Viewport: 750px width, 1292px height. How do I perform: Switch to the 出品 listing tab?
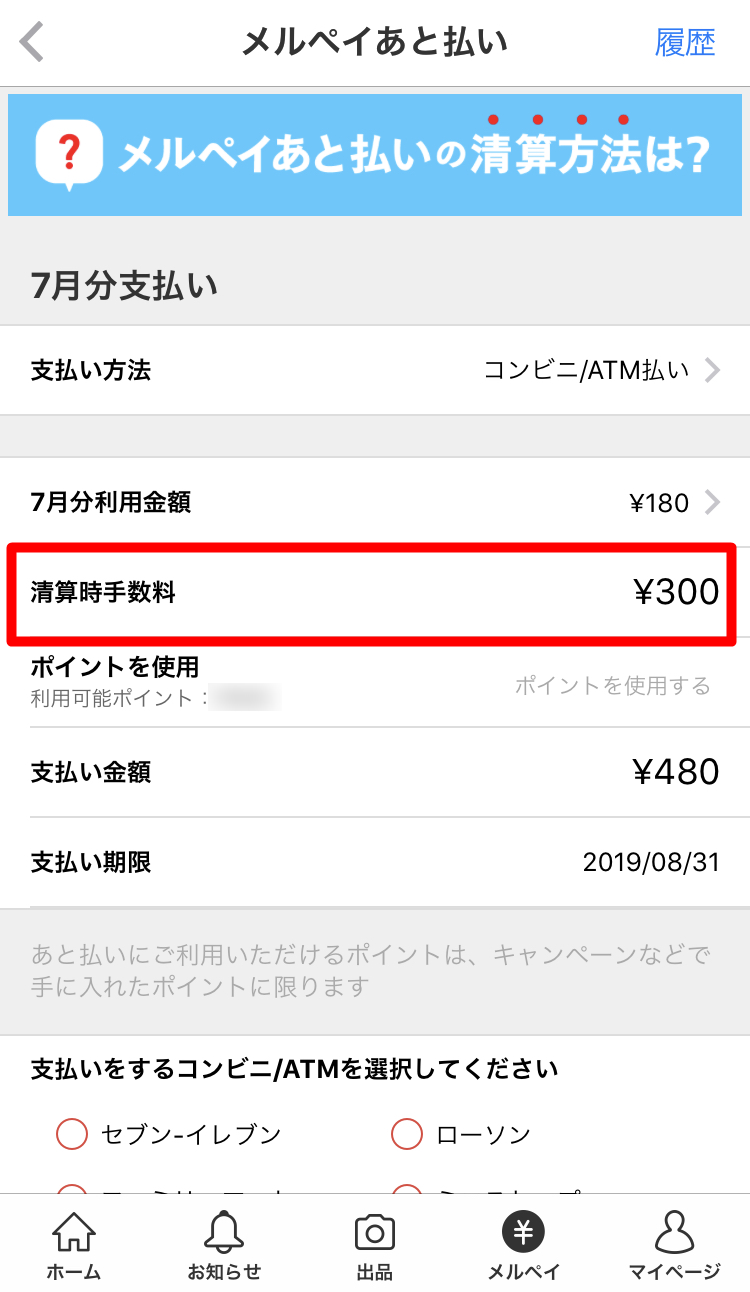click(374, 1246)
